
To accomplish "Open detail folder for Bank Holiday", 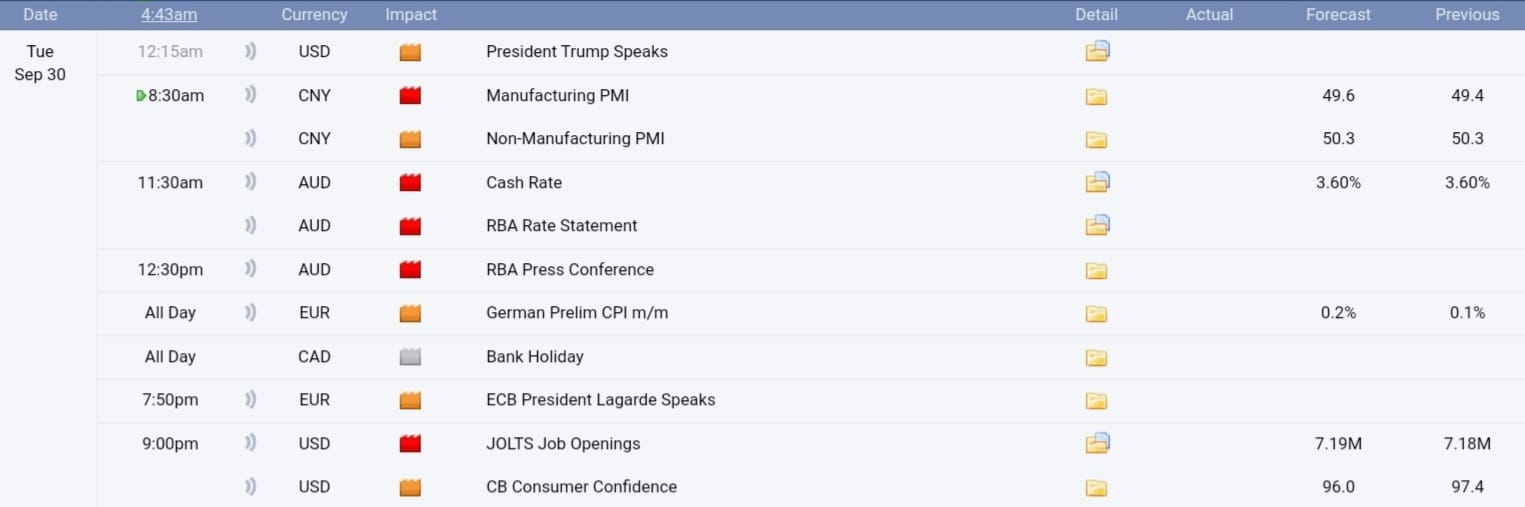I will pyautogui.click(x=1097, y=357).
